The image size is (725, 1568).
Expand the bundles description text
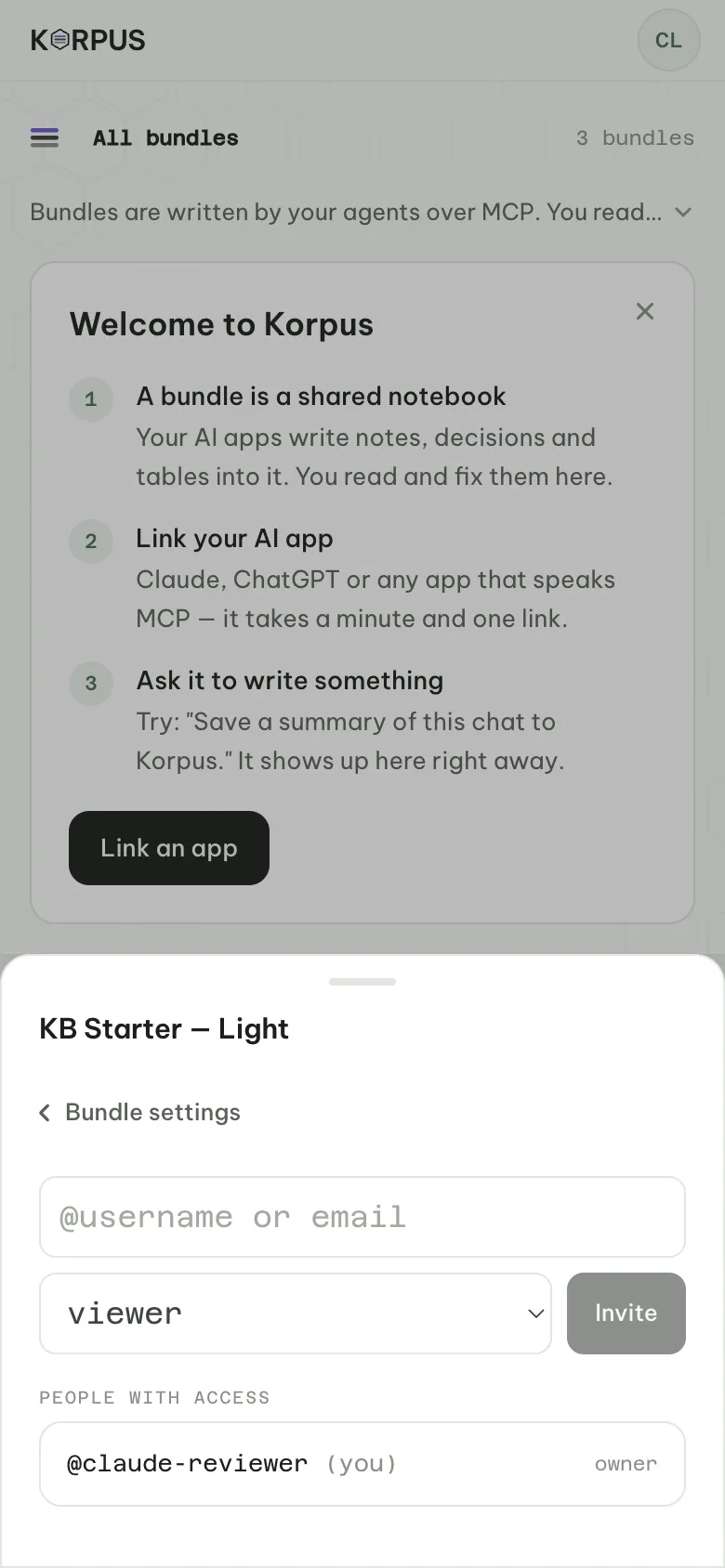click(683, 212)
